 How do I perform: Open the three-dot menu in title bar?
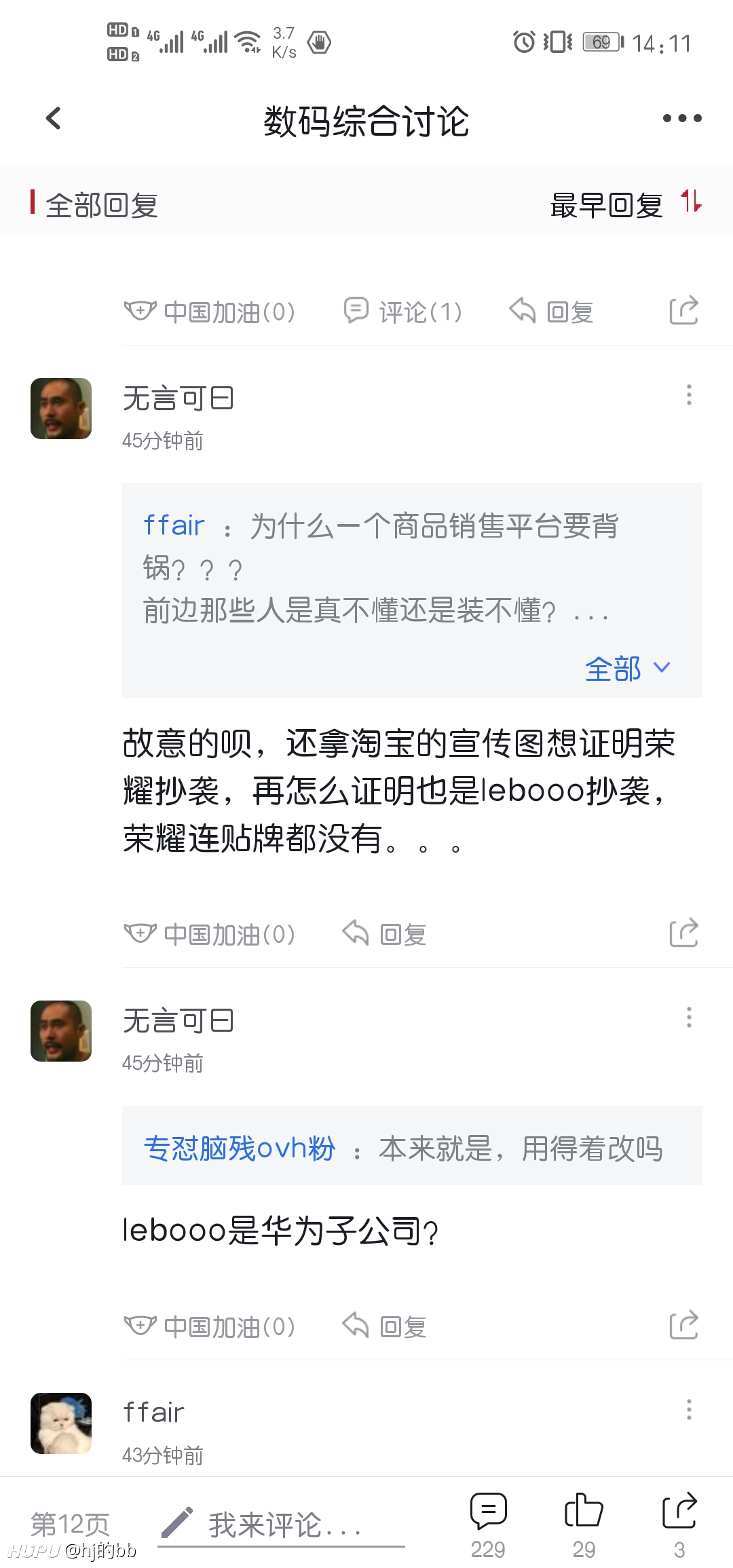point(682,119)
